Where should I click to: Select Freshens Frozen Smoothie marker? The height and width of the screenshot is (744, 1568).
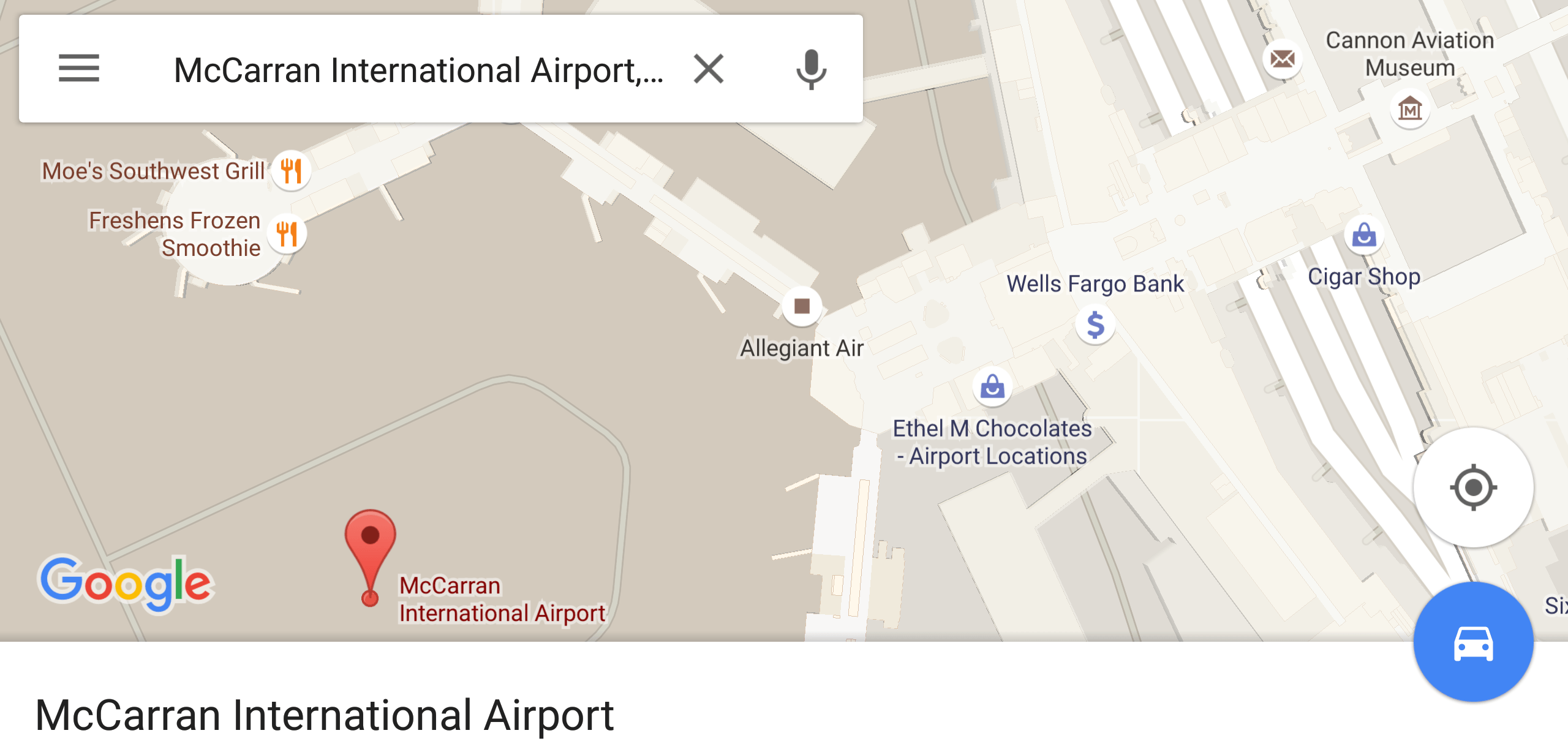point(287,234)
